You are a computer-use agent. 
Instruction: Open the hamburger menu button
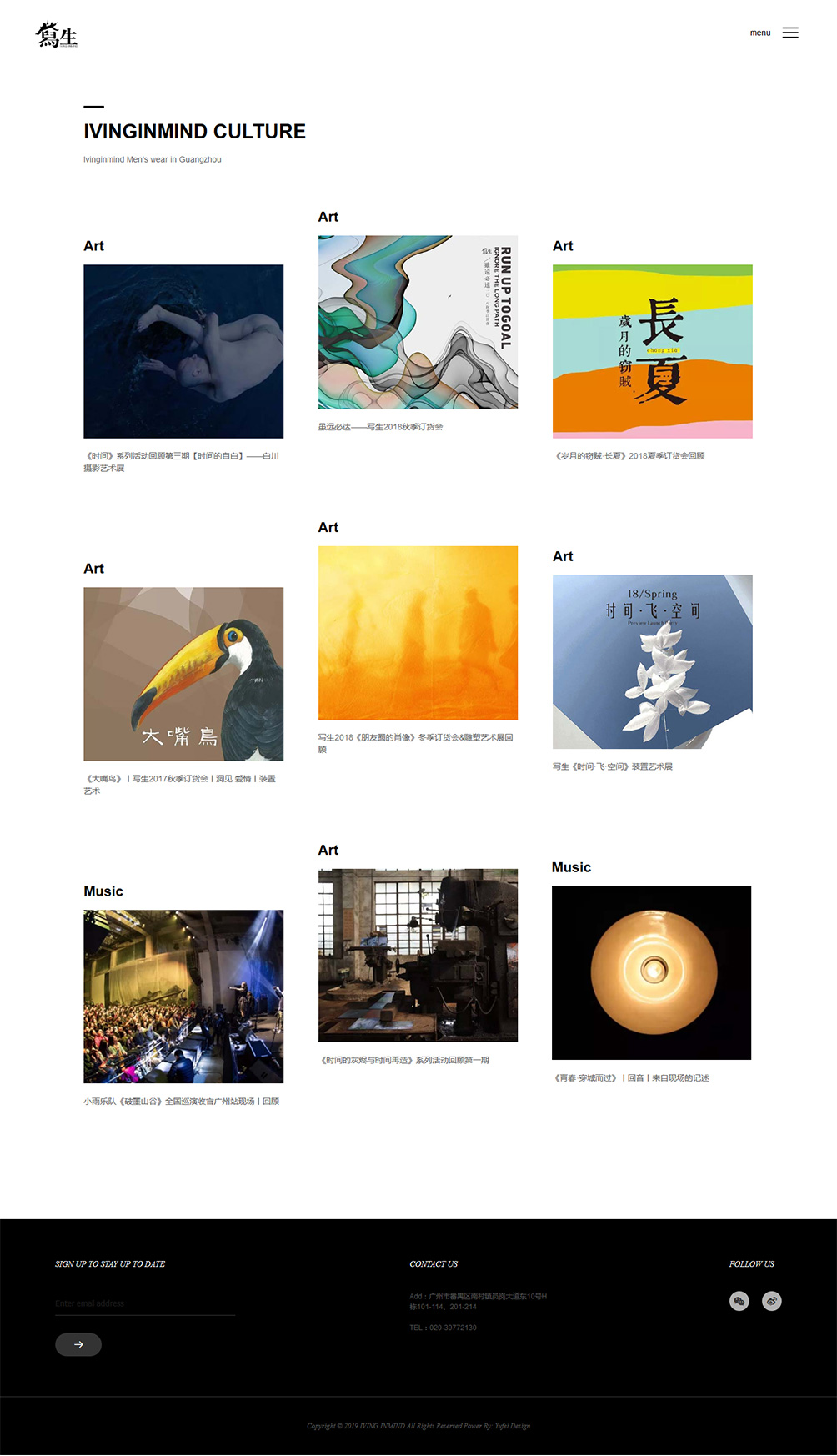pos(789,33)
